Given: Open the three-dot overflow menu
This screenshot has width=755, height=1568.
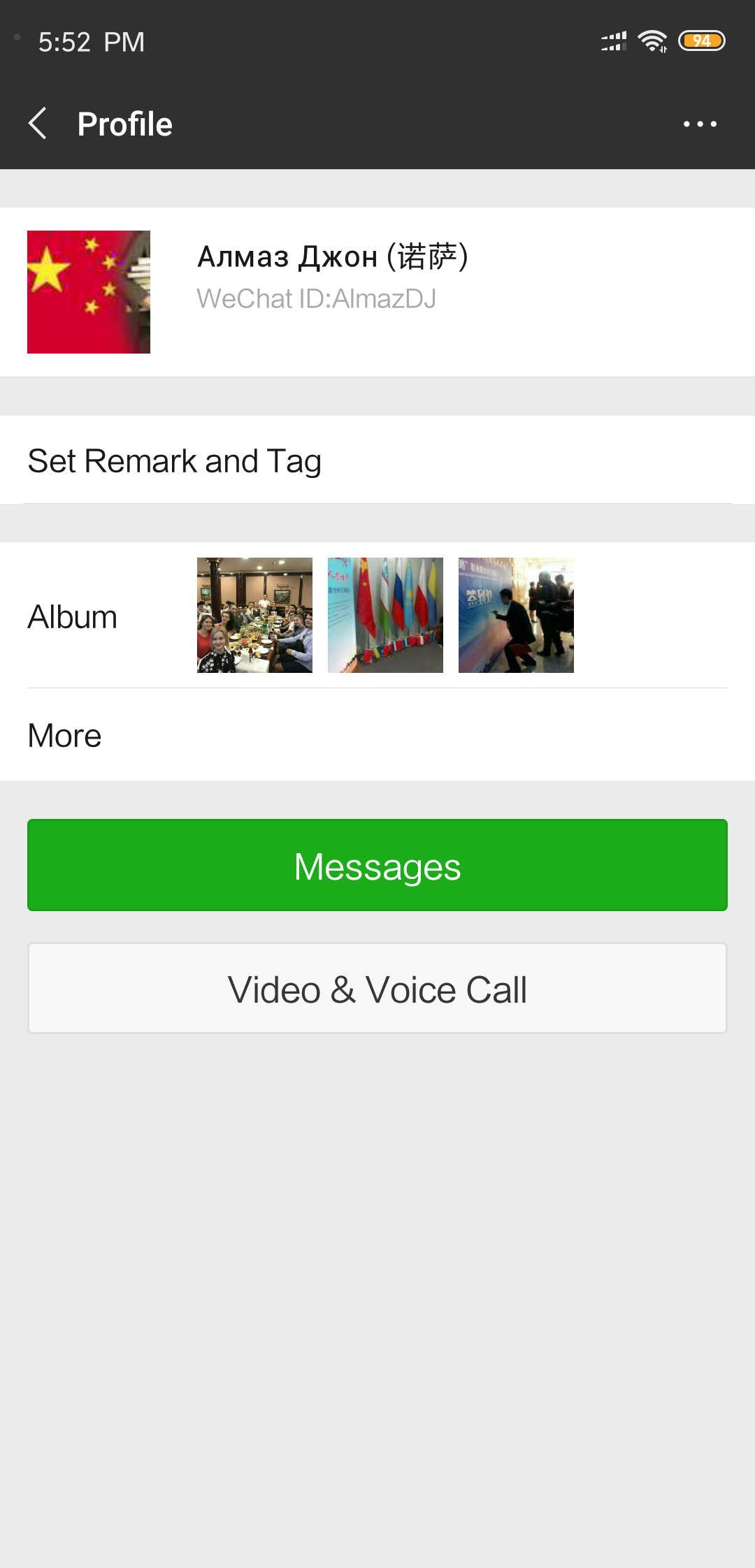Looking at the screenshot, I should (x=700, y=124).
